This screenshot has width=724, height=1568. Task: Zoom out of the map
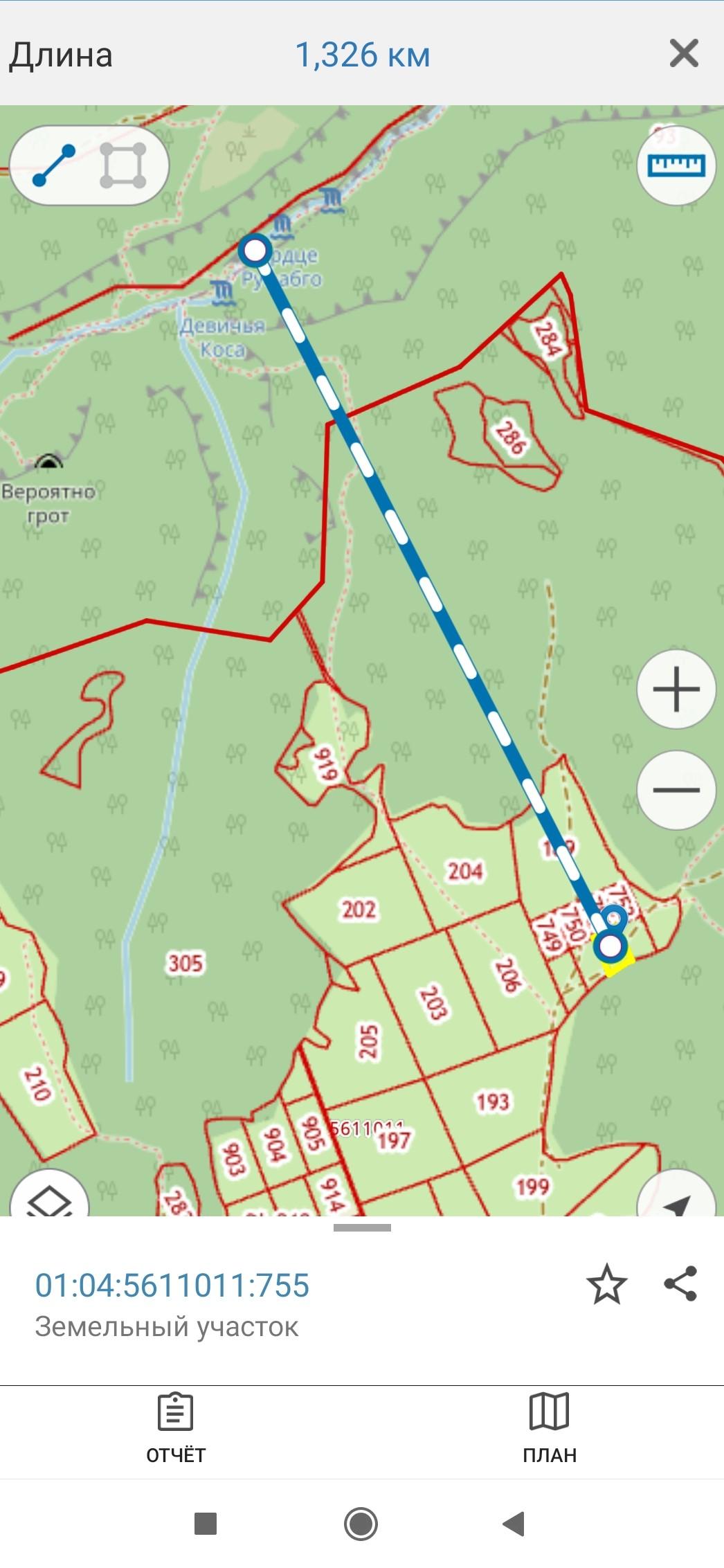(x=676, y=789)
